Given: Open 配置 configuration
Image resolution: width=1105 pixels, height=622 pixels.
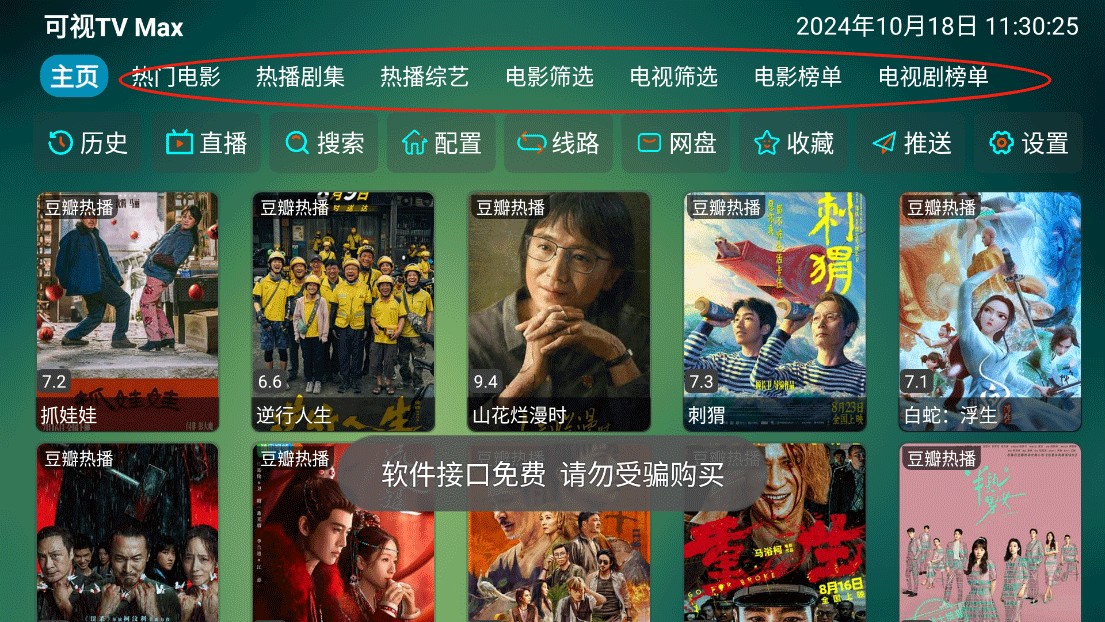Looking at the screenshot, I should pyautogui.click(x=441, y=143).
